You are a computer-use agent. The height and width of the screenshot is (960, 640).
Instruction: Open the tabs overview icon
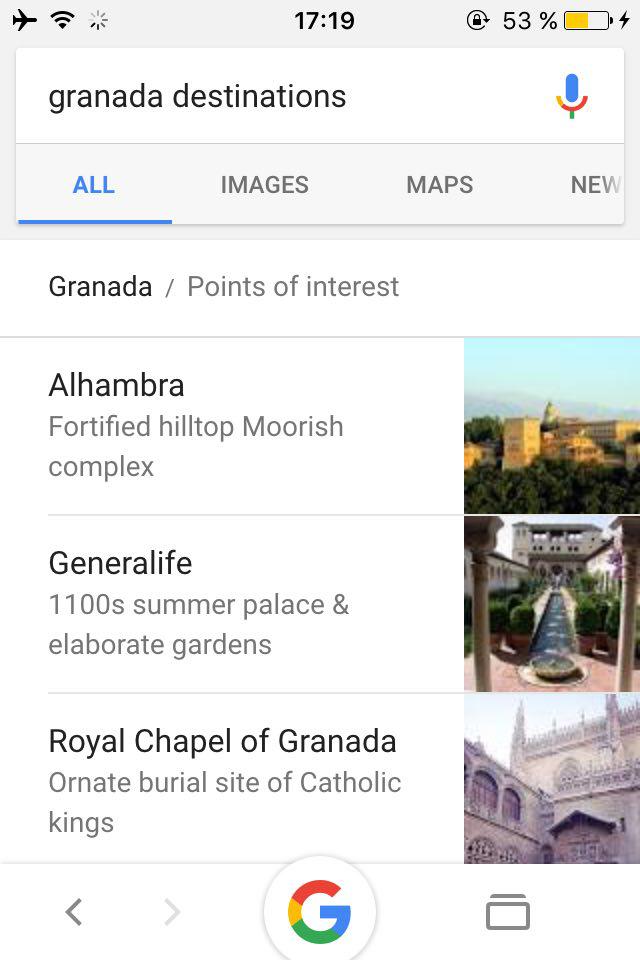click(x=507, y=911)
